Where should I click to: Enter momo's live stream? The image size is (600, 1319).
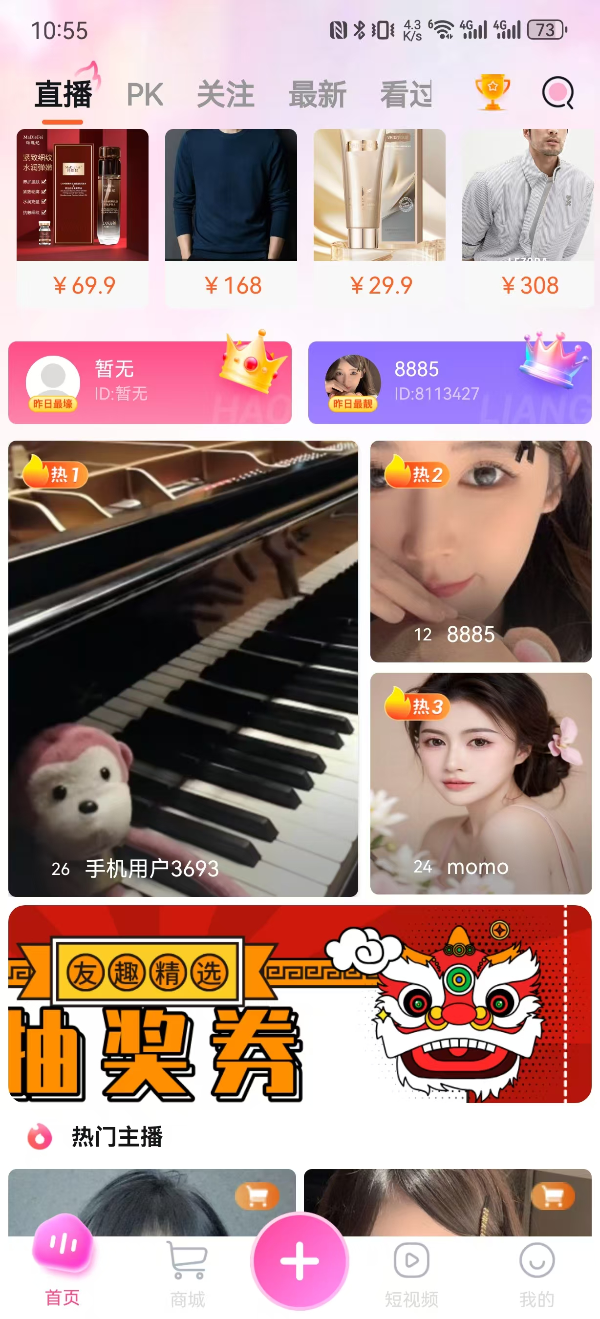click(481, 783)
